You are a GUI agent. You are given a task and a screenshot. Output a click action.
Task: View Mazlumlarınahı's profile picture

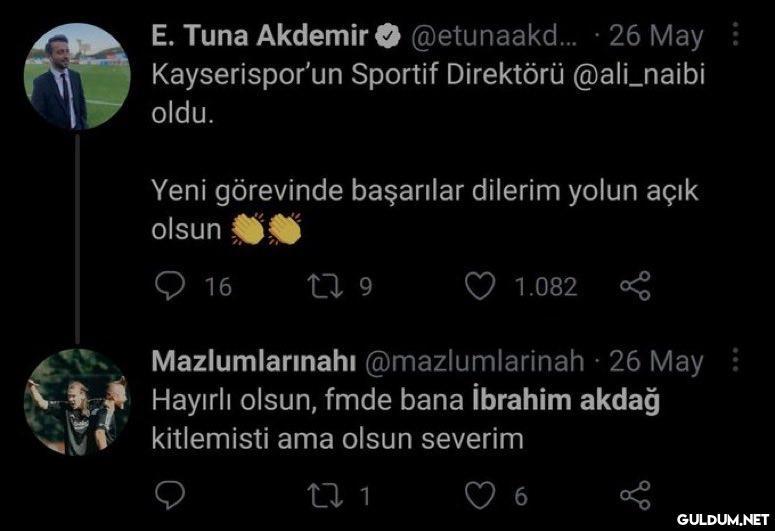(x=76, y=402)
